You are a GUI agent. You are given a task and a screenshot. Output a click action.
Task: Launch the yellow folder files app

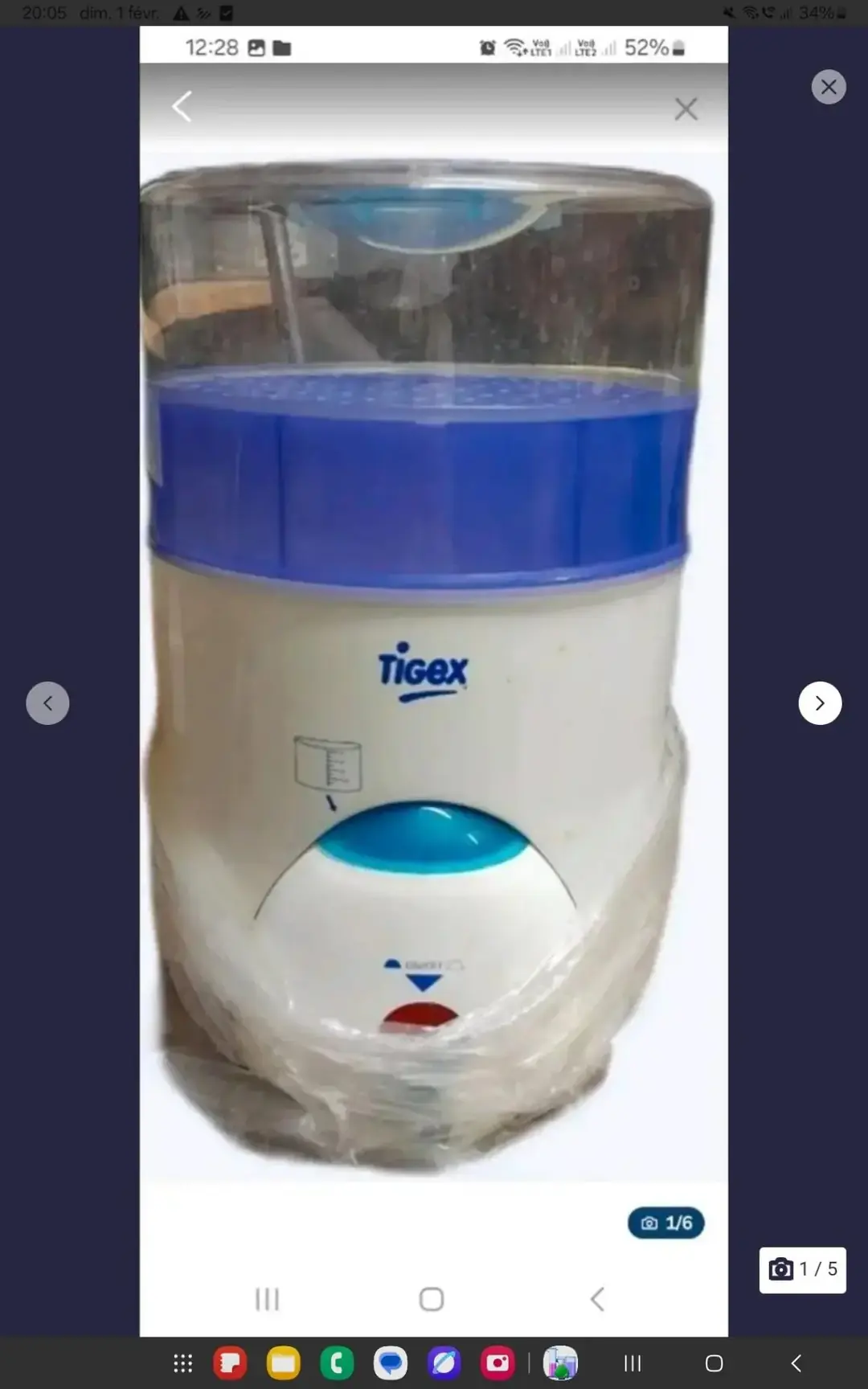coord(283,1363)
